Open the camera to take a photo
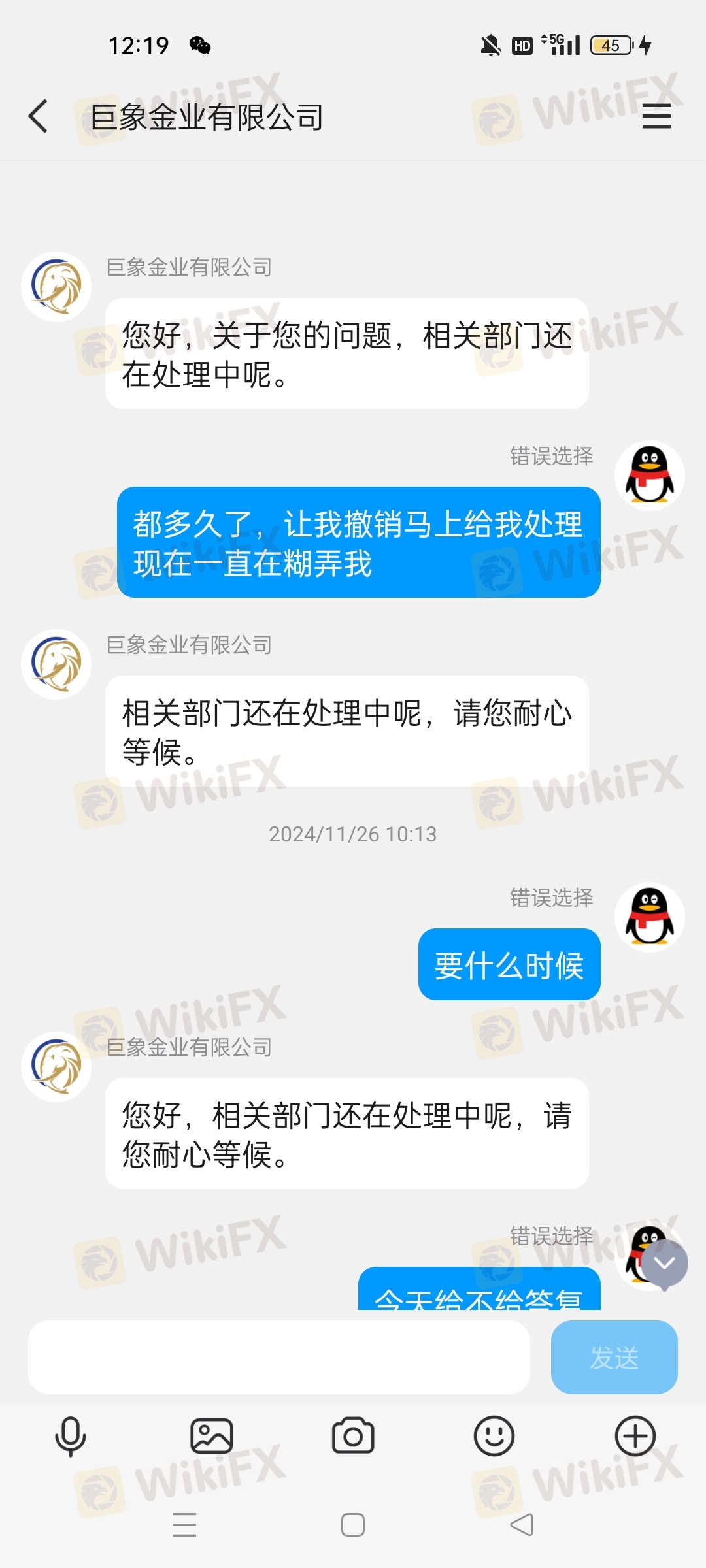 click(x=353, y=1436)
